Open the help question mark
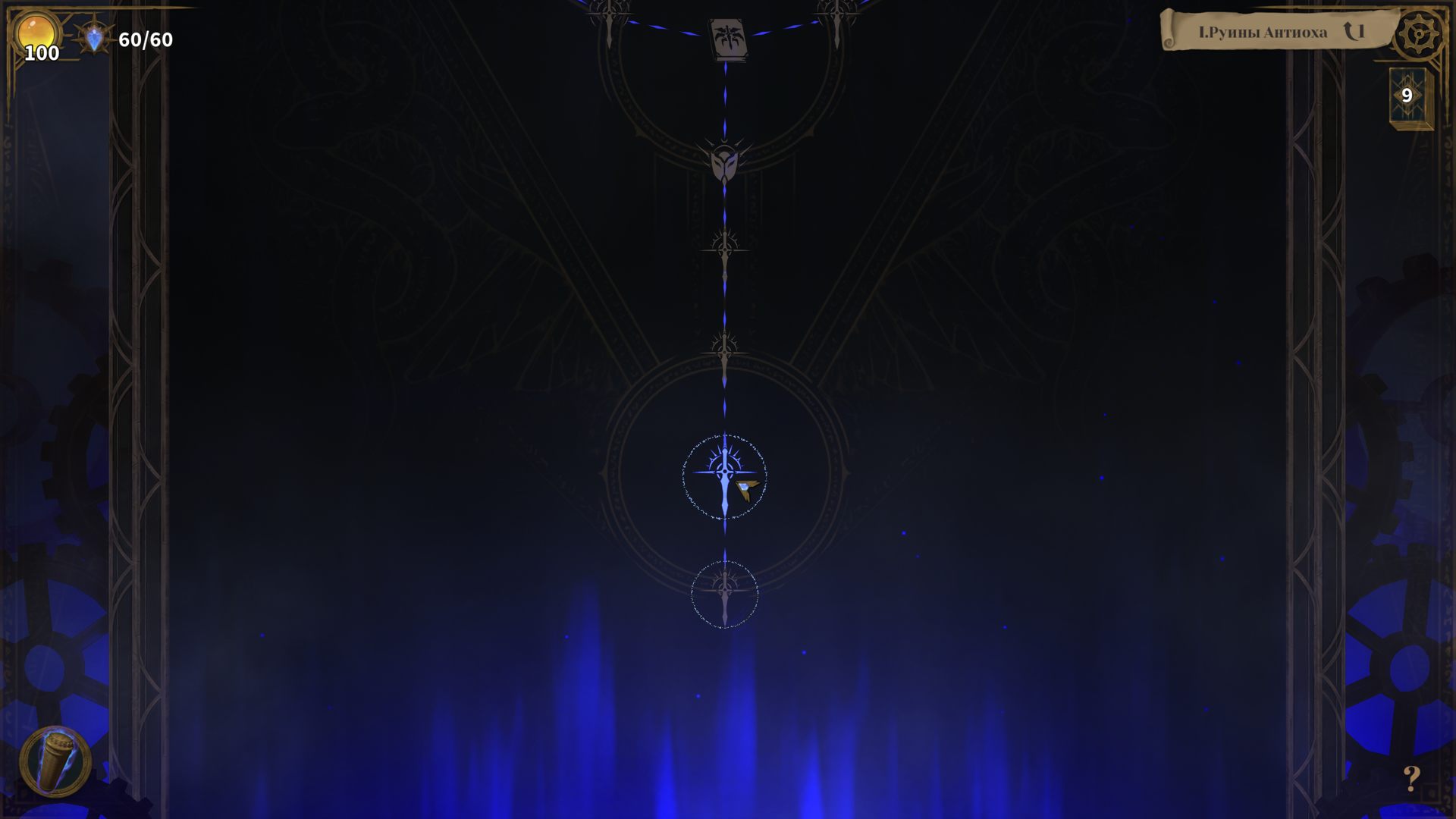The height and width of the screenshot is (819, 1456). click(x=1410, y=778)
